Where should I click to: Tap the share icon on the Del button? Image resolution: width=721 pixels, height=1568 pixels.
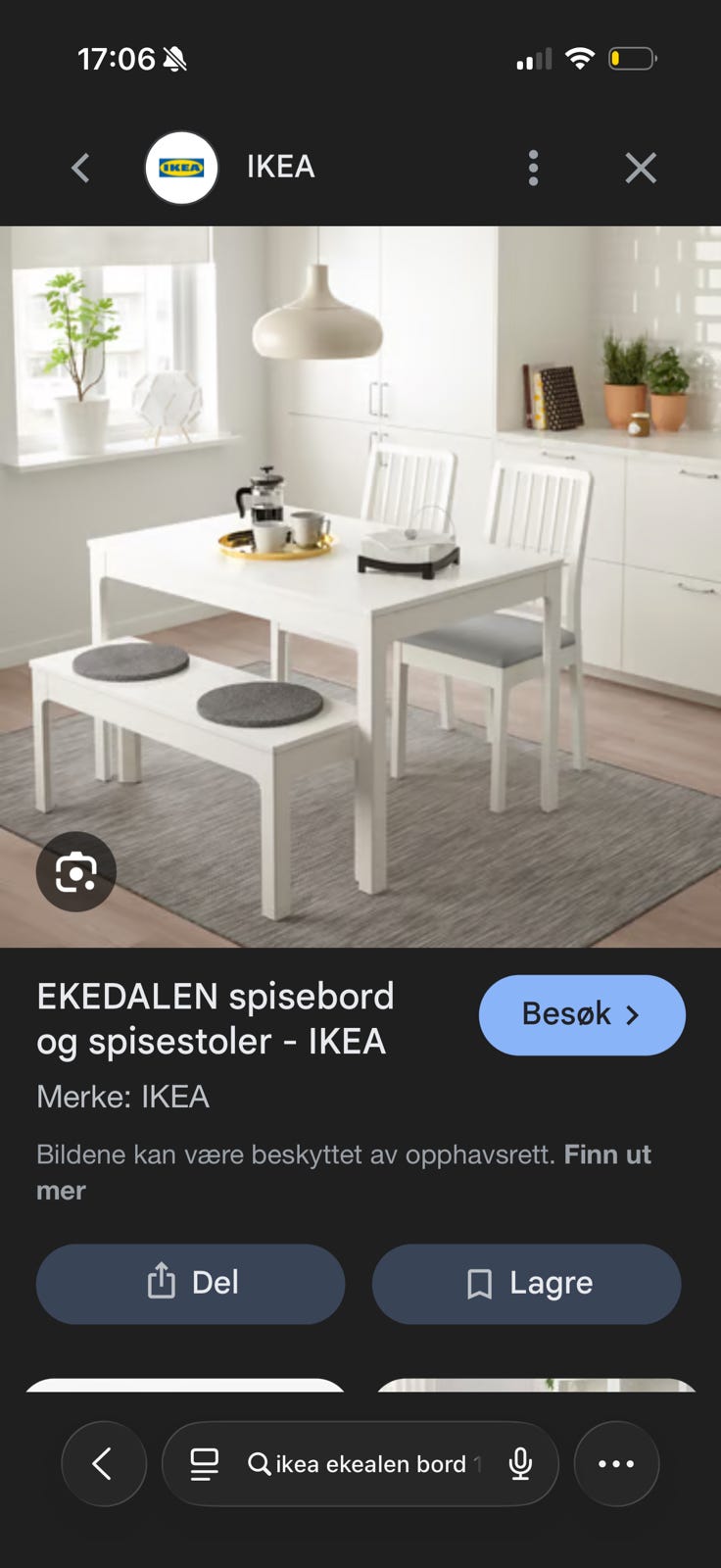point(160,1282)
